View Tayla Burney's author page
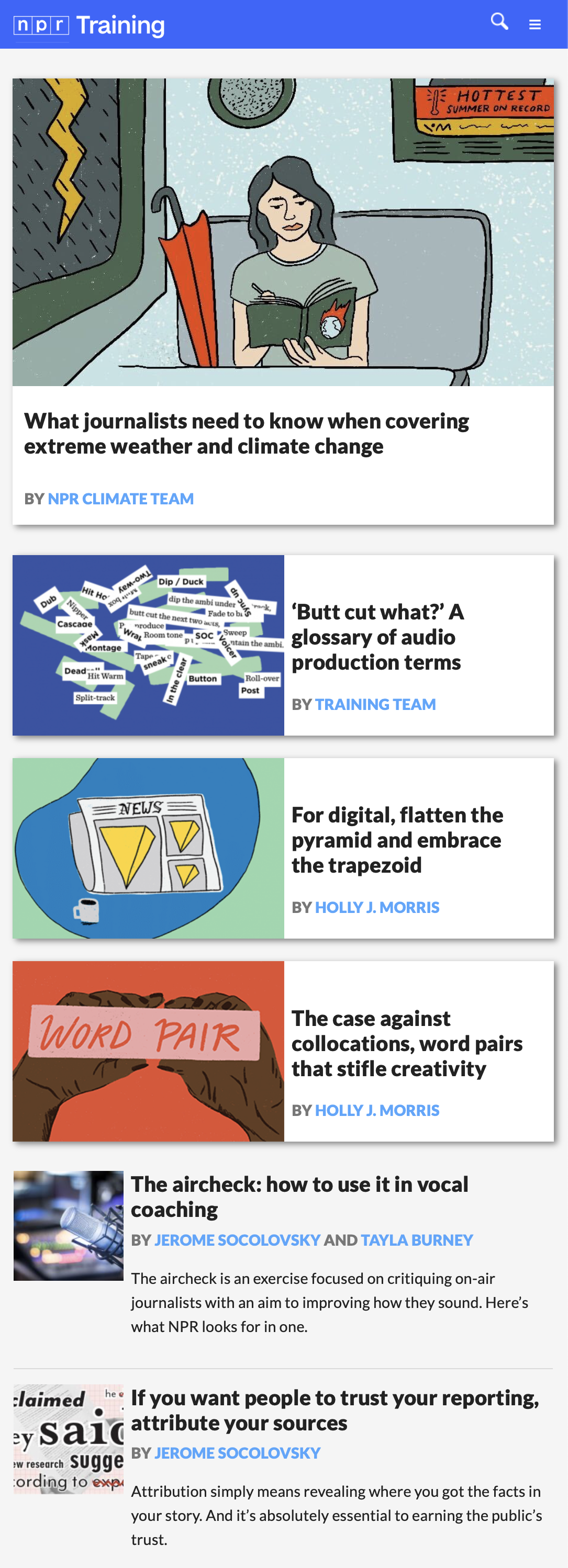Viewport: 568px width, 1568px height. [416, 1240]
